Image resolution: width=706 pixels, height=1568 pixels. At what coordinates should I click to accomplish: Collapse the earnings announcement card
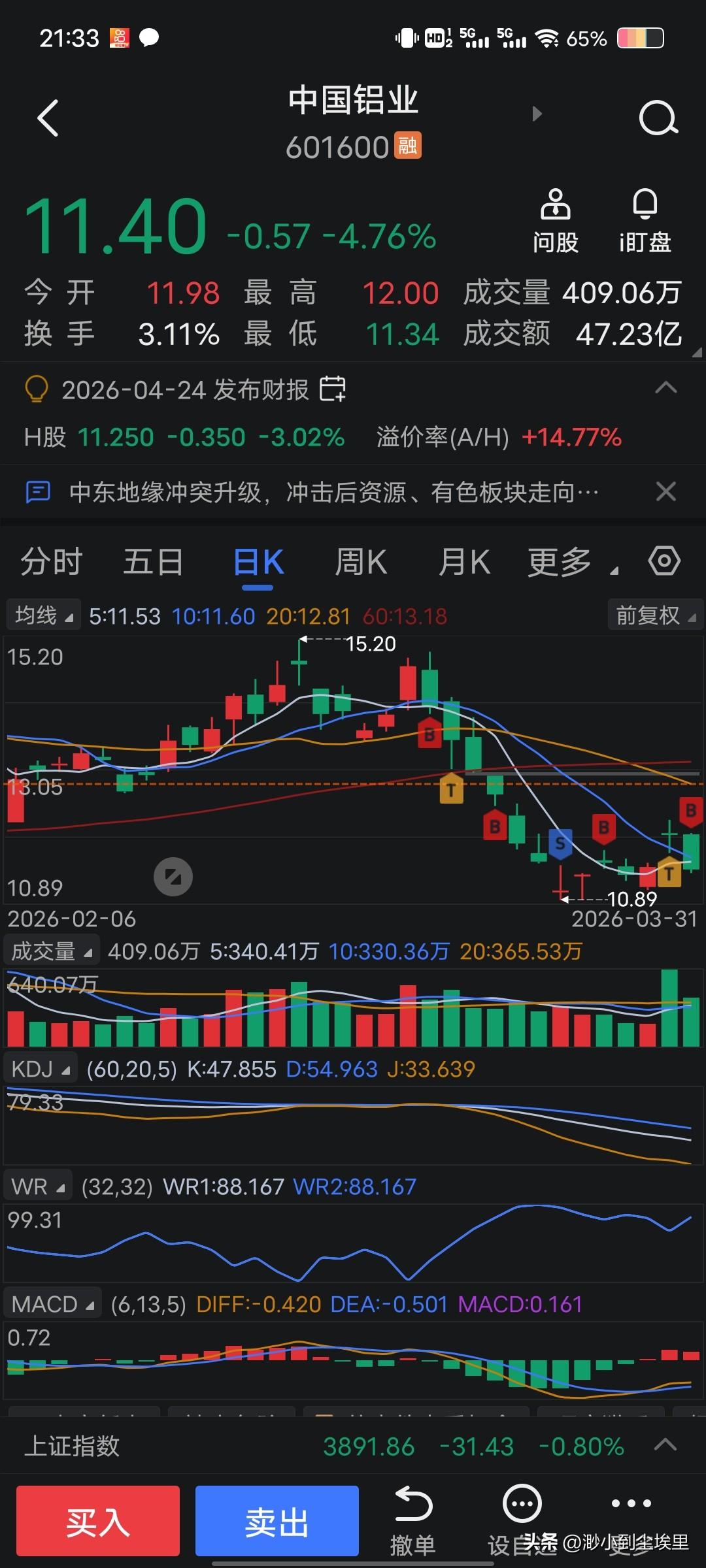(665, 387)
